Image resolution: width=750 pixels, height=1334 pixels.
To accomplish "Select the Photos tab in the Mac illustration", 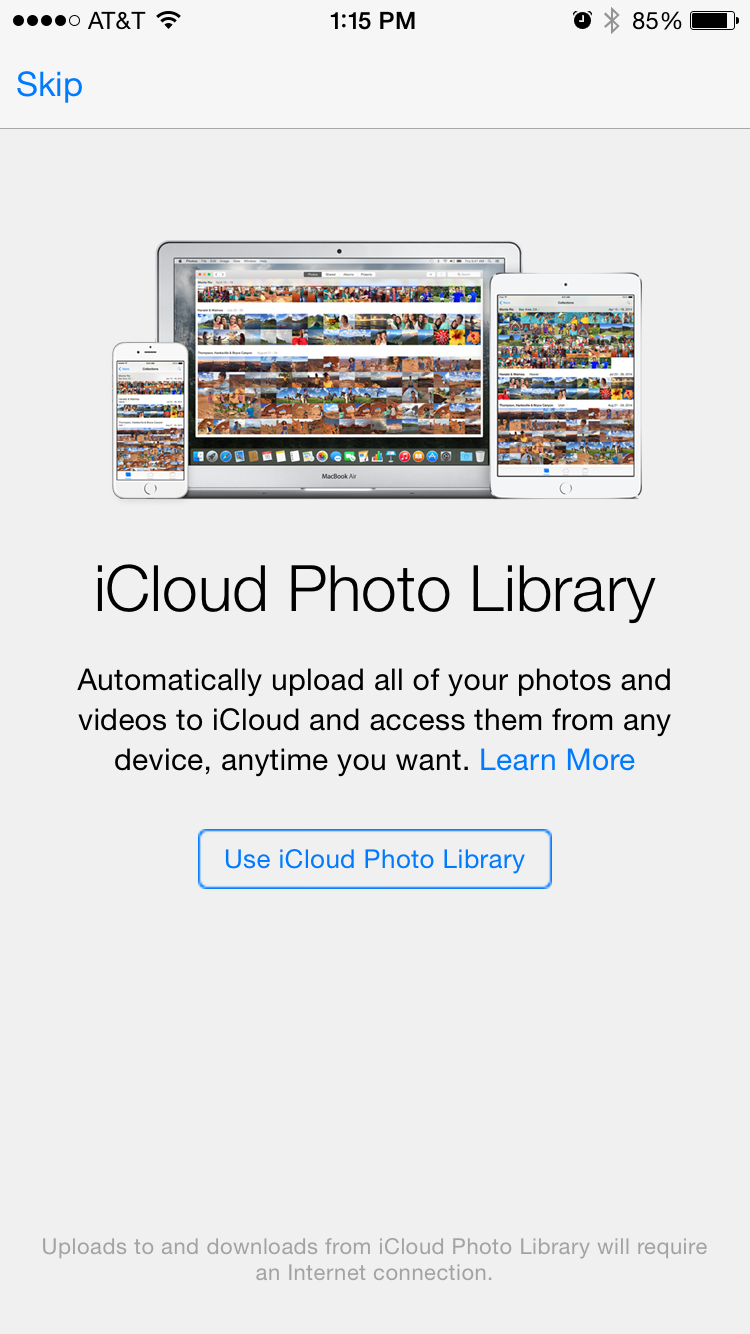I will coord(313,273).
